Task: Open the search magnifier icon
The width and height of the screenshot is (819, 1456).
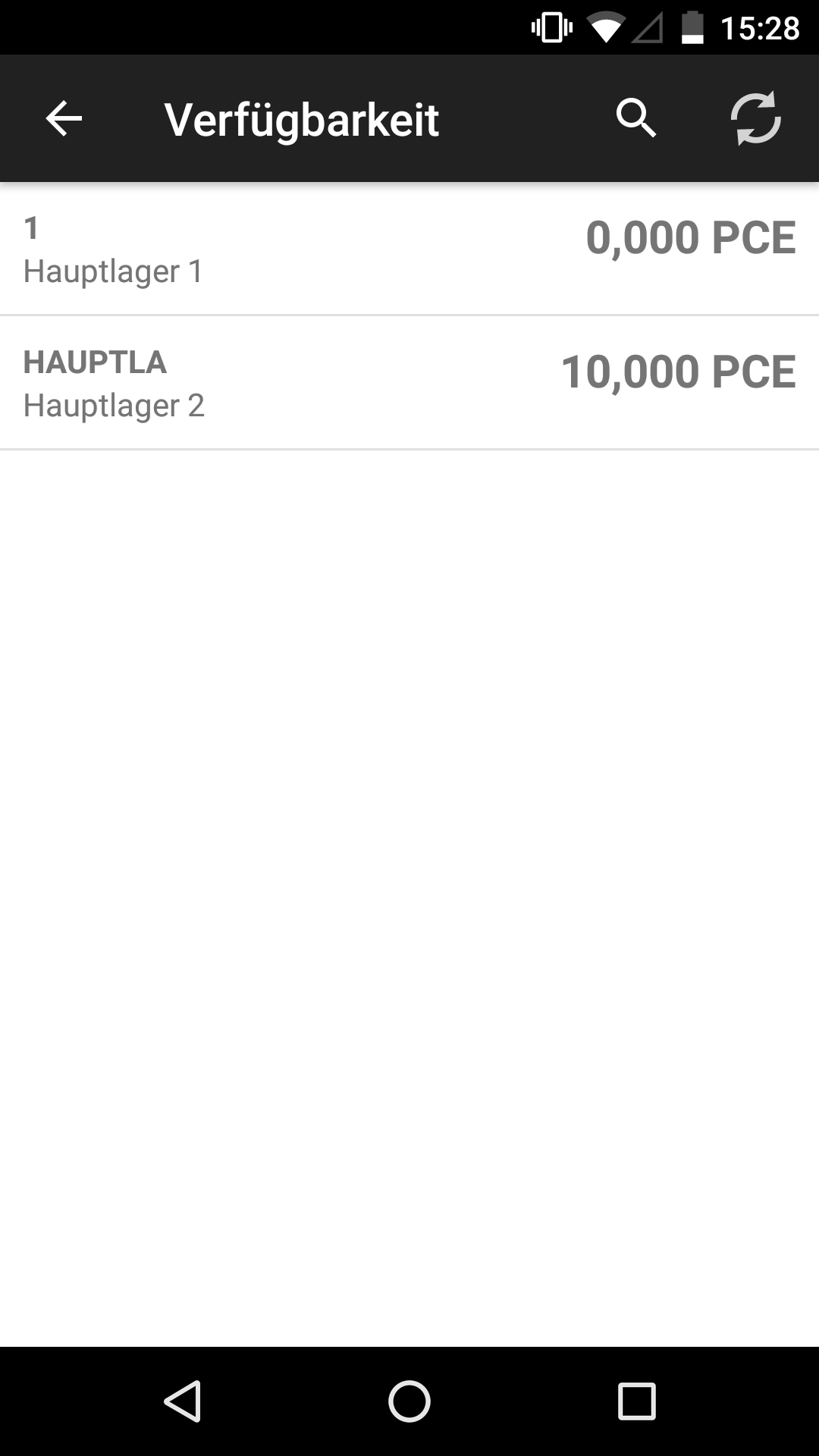Action: tap(635, 119)
